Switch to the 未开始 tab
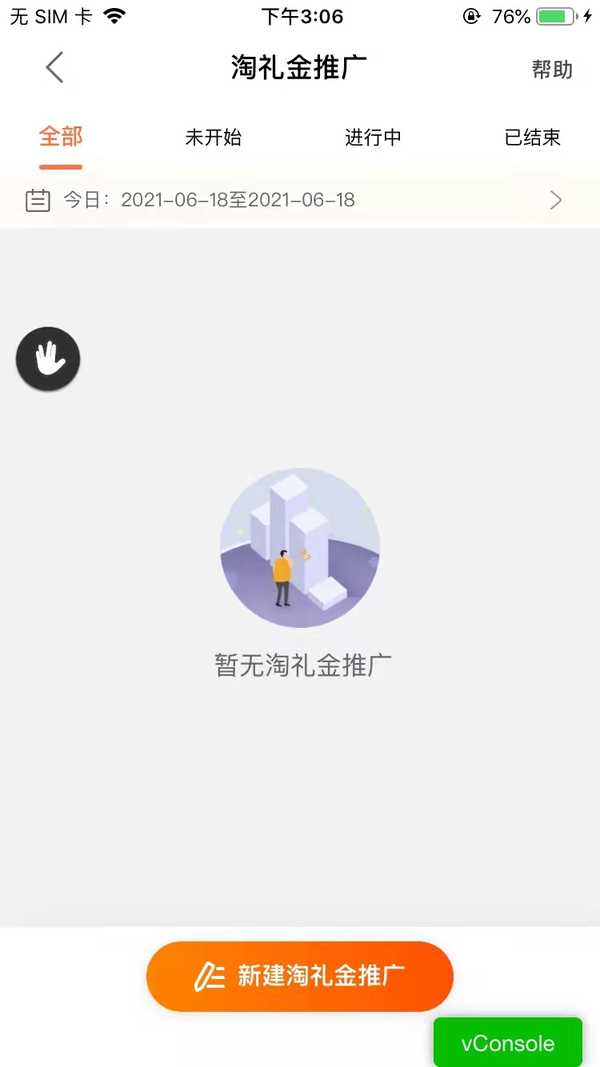 (x=213, y=138)
